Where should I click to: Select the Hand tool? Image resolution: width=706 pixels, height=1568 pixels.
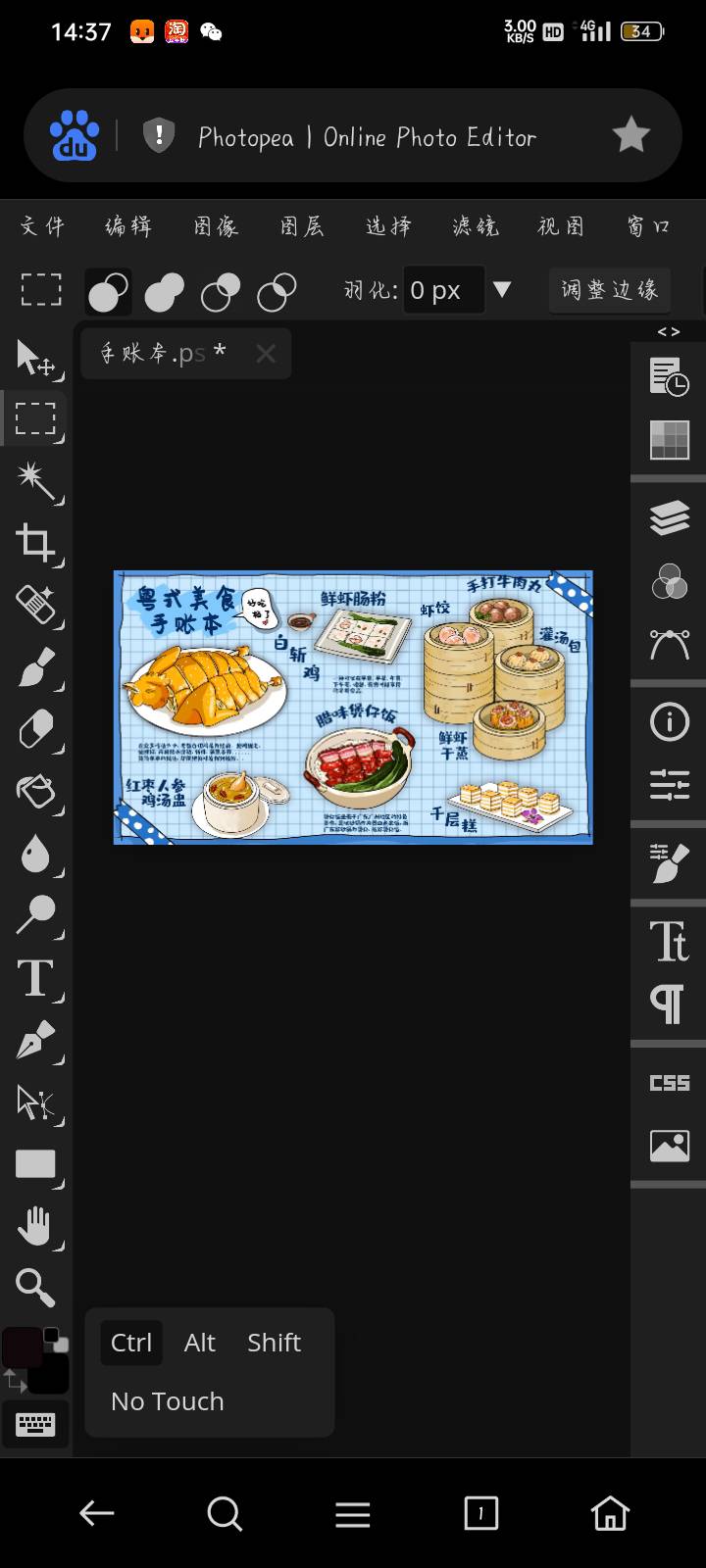[35, 1225]
